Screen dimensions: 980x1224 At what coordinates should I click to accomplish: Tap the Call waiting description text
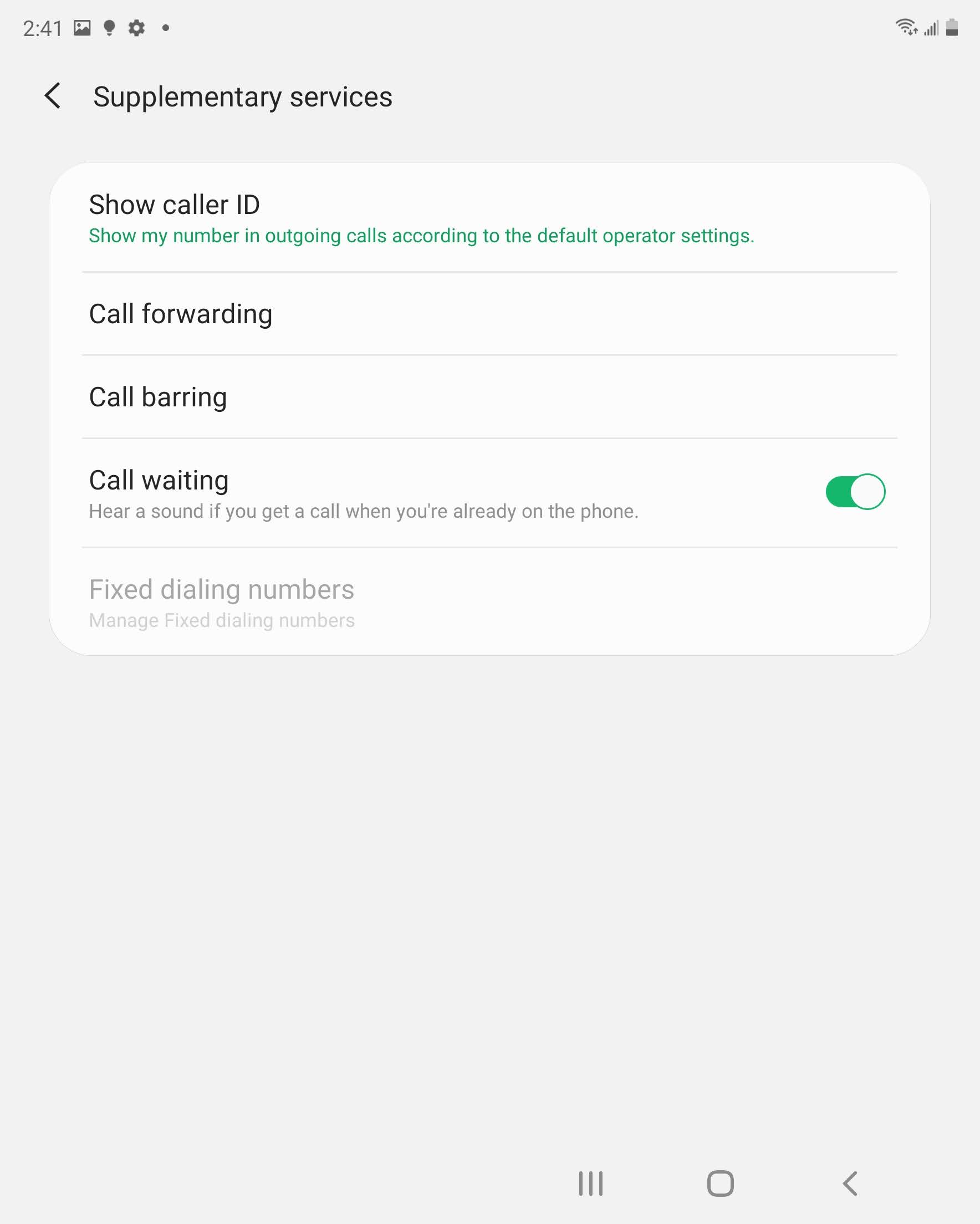(x=364, y=511)
